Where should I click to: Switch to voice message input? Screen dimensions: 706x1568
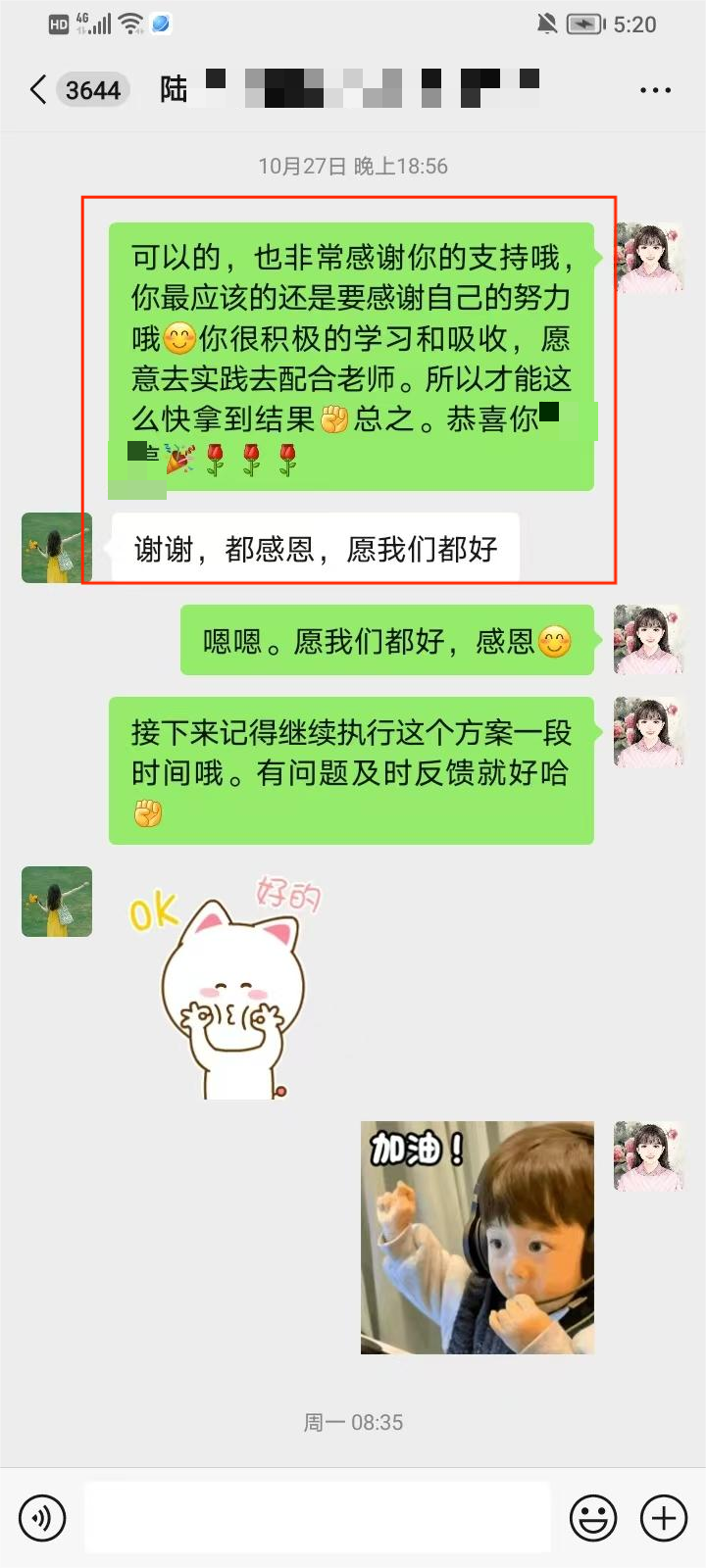click(x=42, y=1519)
